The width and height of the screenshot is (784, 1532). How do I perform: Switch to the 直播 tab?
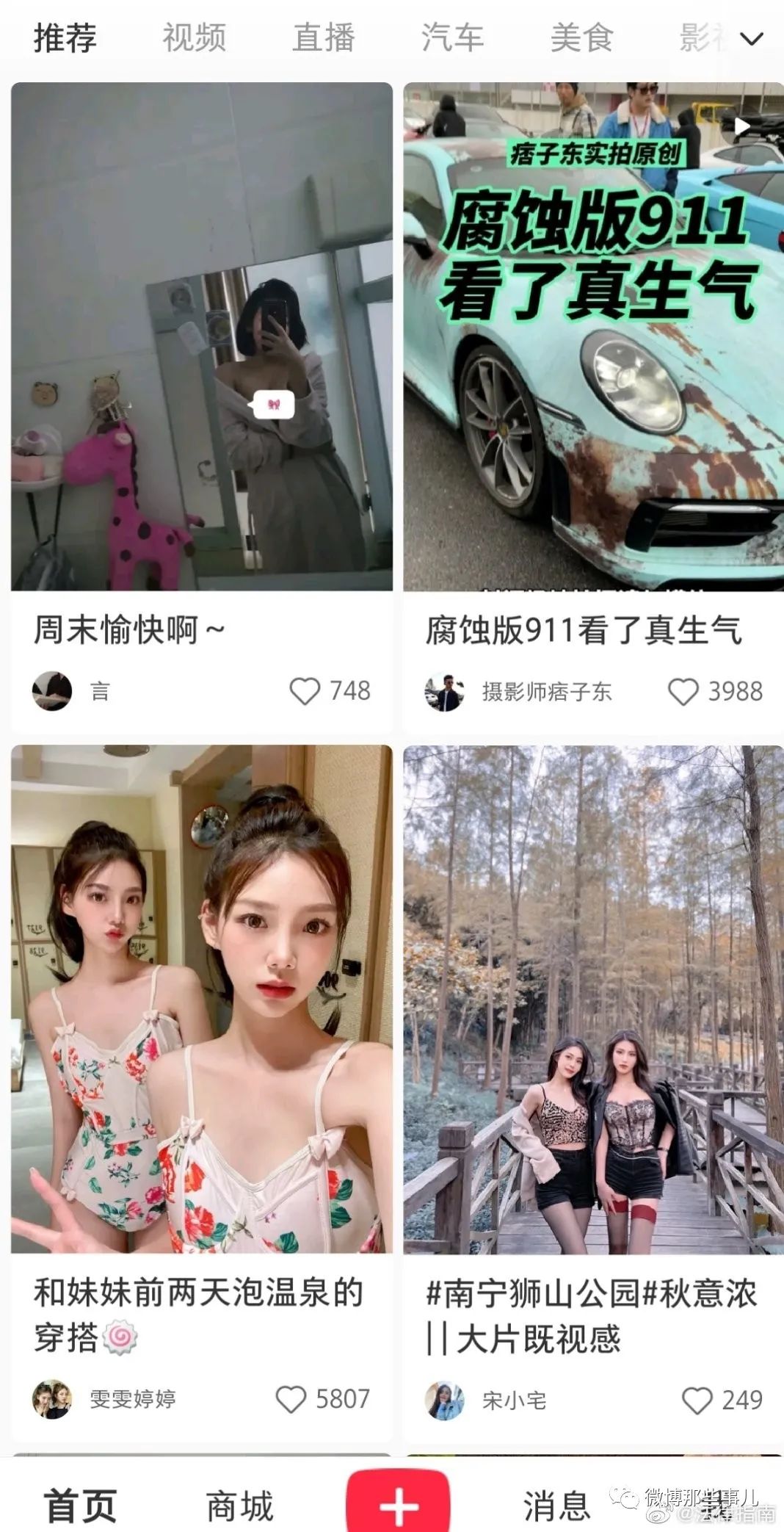323,37
